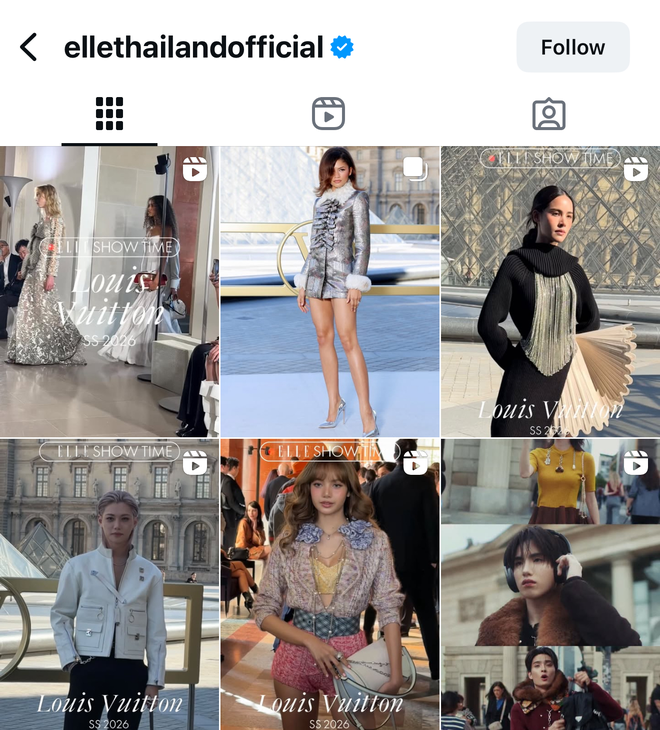This screenshot has height=730, width=660.
Task: Open the reel of woman in tweed jacket and pink shorts
Action: 329,585
